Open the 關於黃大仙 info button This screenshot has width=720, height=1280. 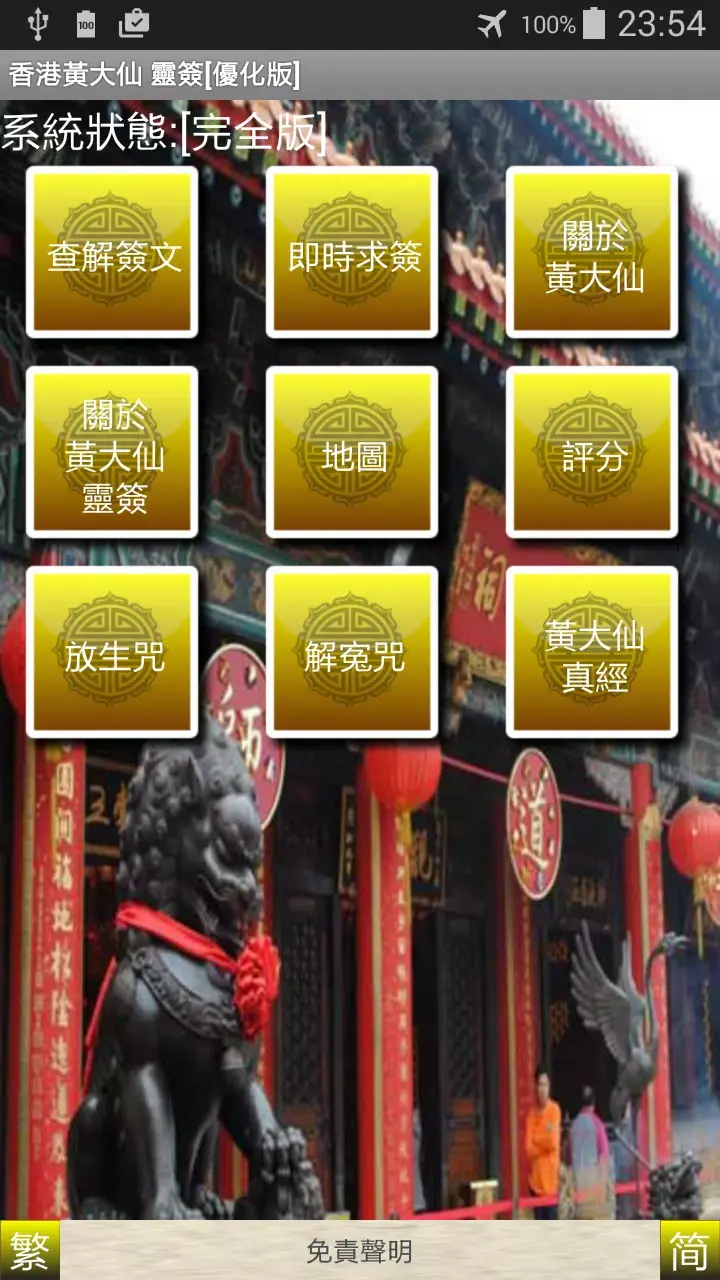592,252
